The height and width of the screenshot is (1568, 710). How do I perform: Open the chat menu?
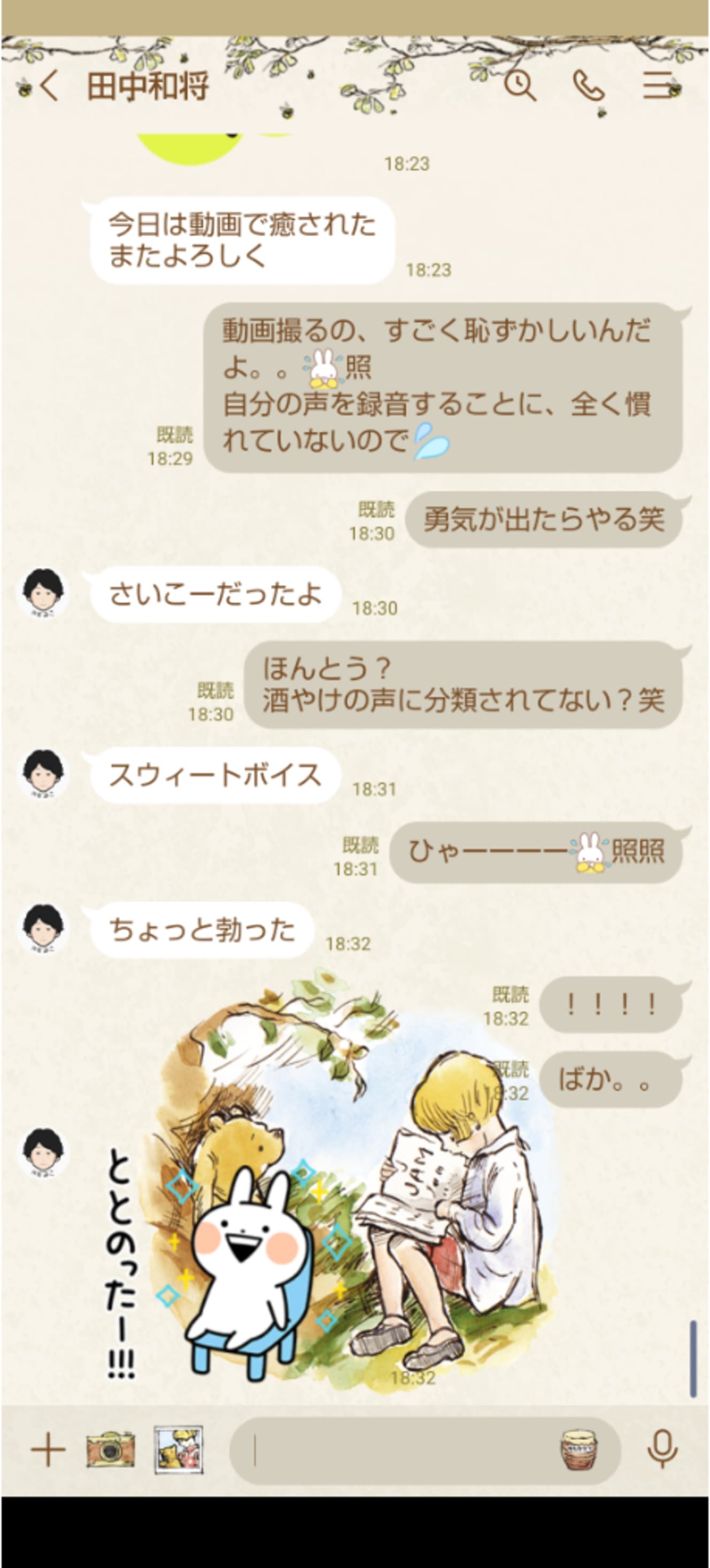(x=659, y=85)
